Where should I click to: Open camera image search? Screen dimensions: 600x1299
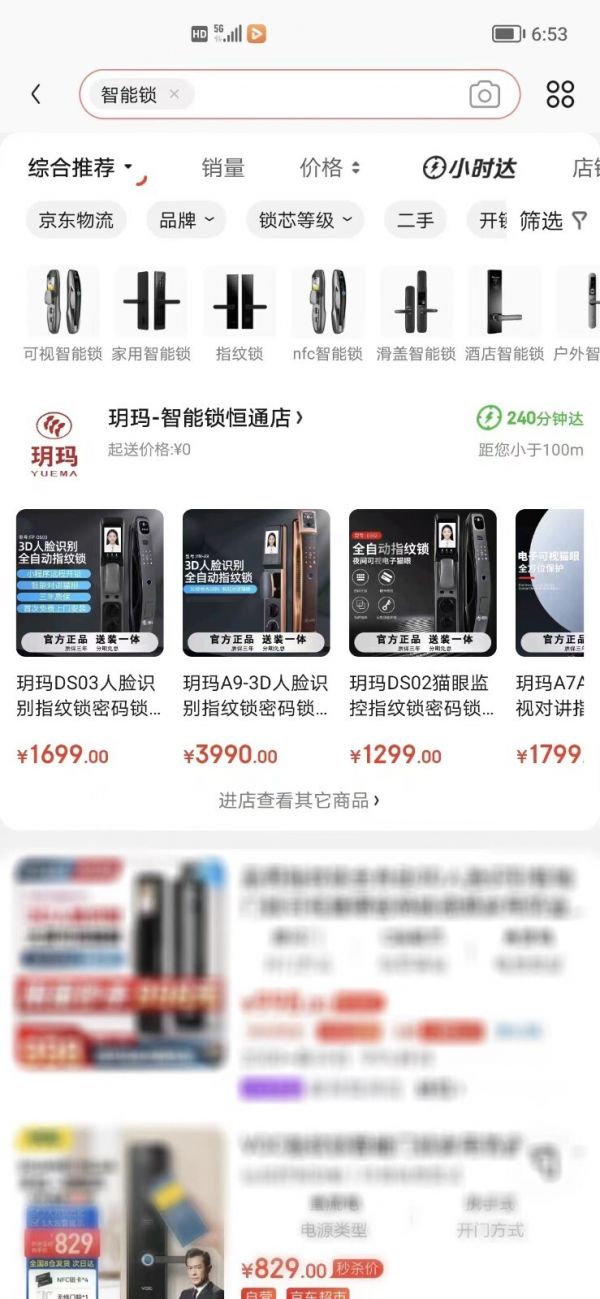tap(484, 95)
